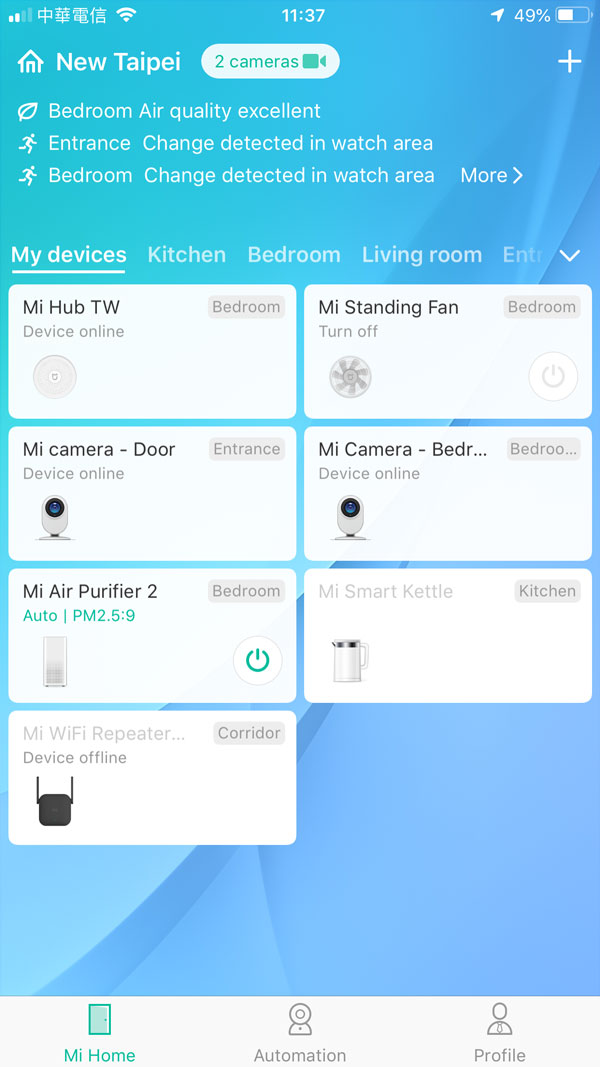
Task: Switch to the Living room tab
Action: (x=421, y=255)
